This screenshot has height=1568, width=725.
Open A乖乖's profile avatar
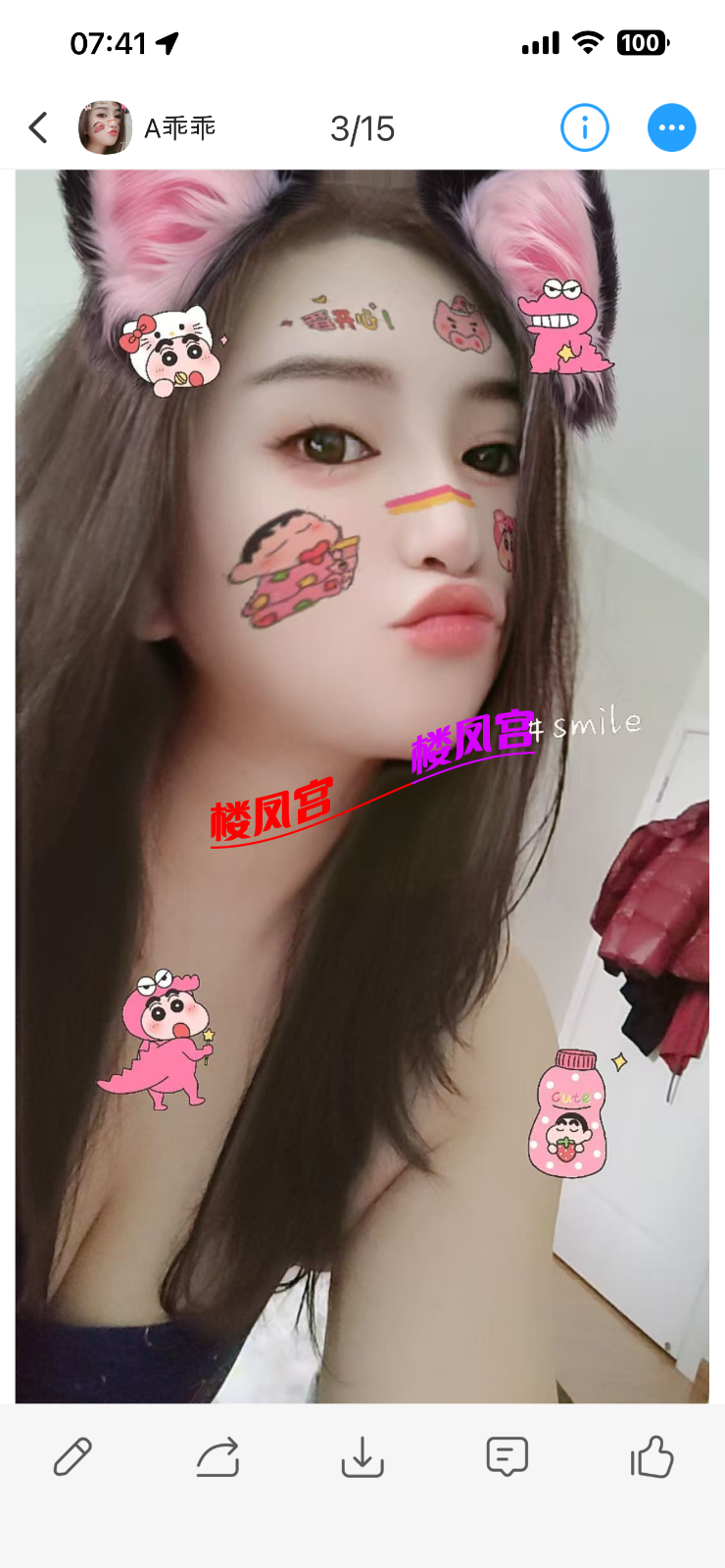point(105,127)
